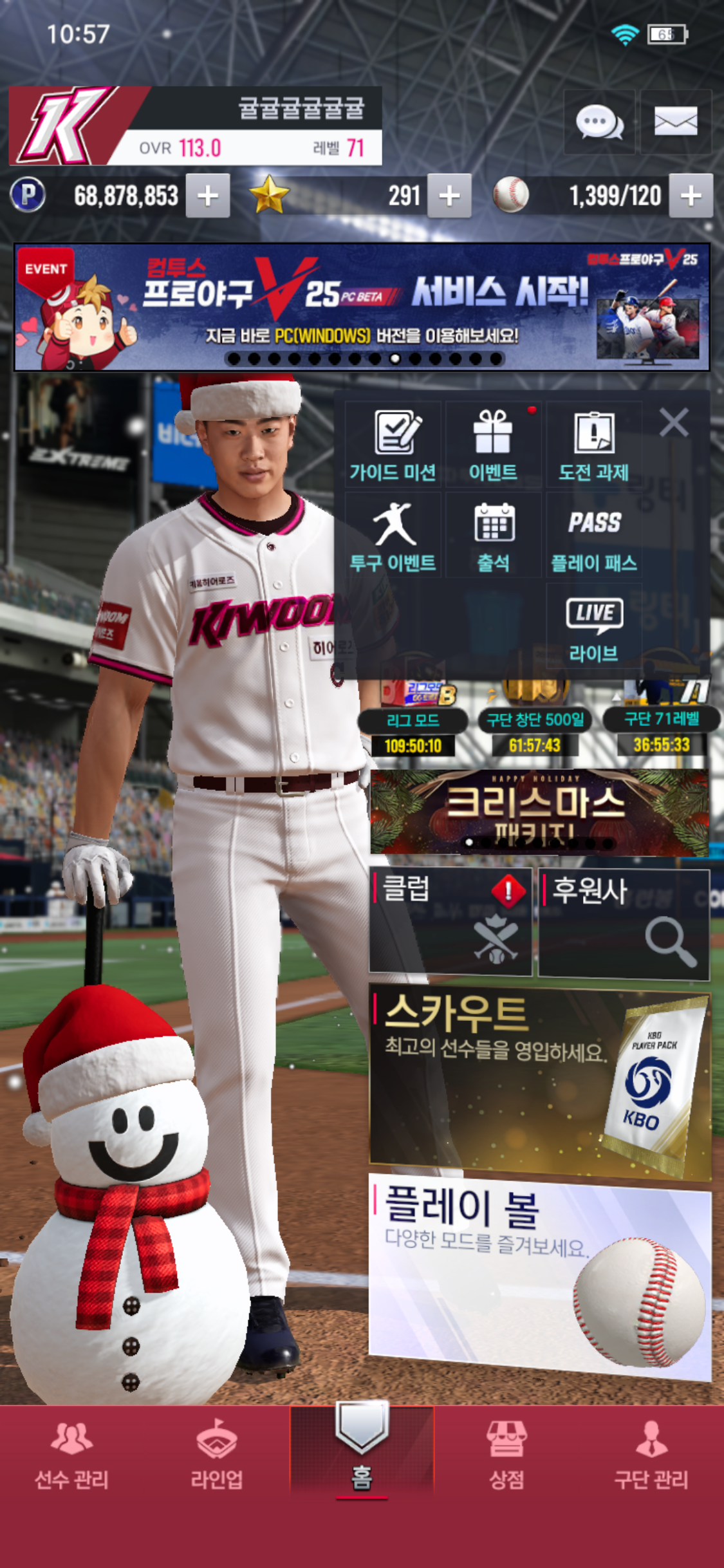Screen dimensions: 724x1568
Task: Open 도전 과제 challenges
Action: pyautogui.click(x=593, y=445)
